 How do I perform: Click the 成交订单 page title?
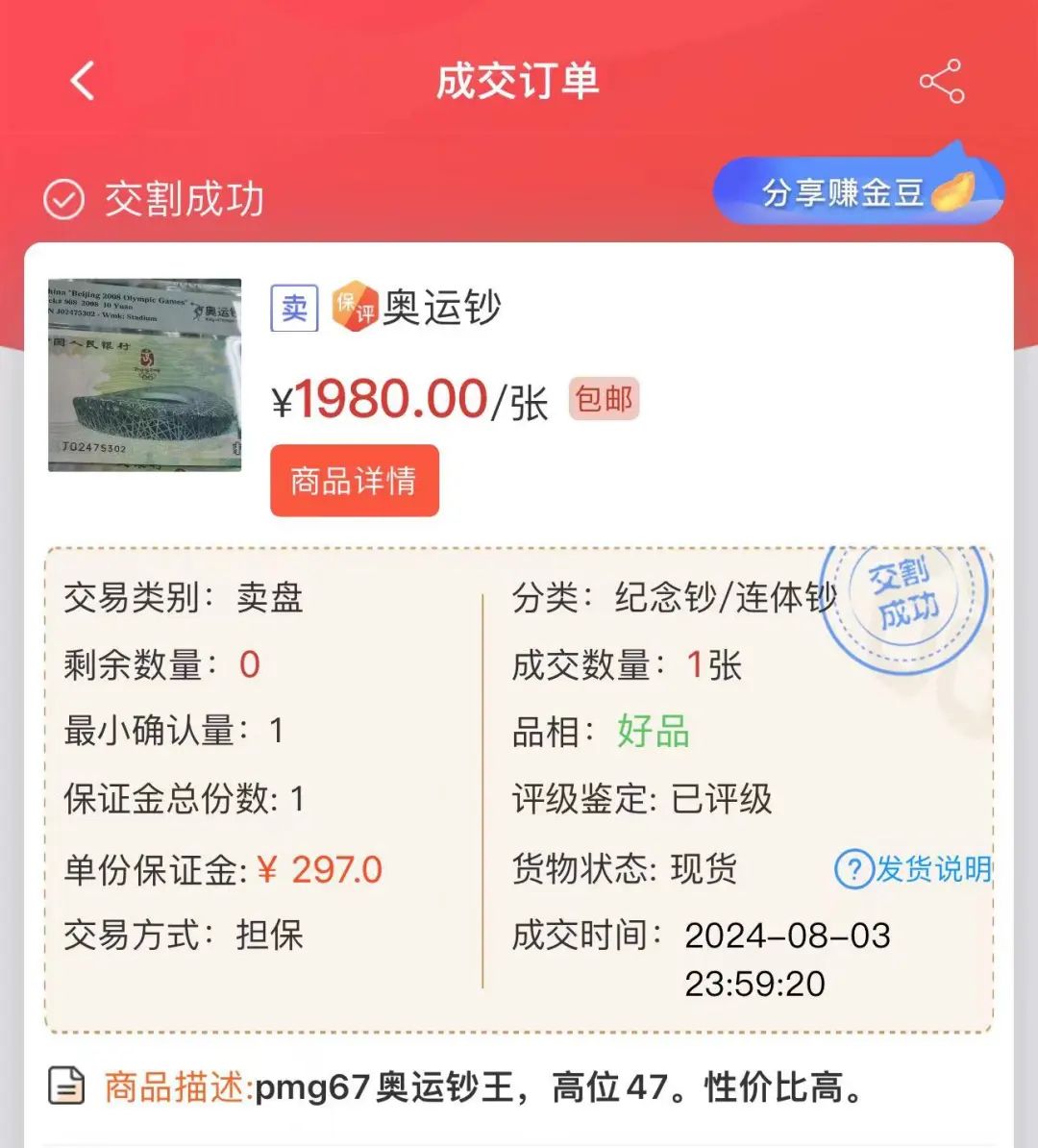coord(519,81)
